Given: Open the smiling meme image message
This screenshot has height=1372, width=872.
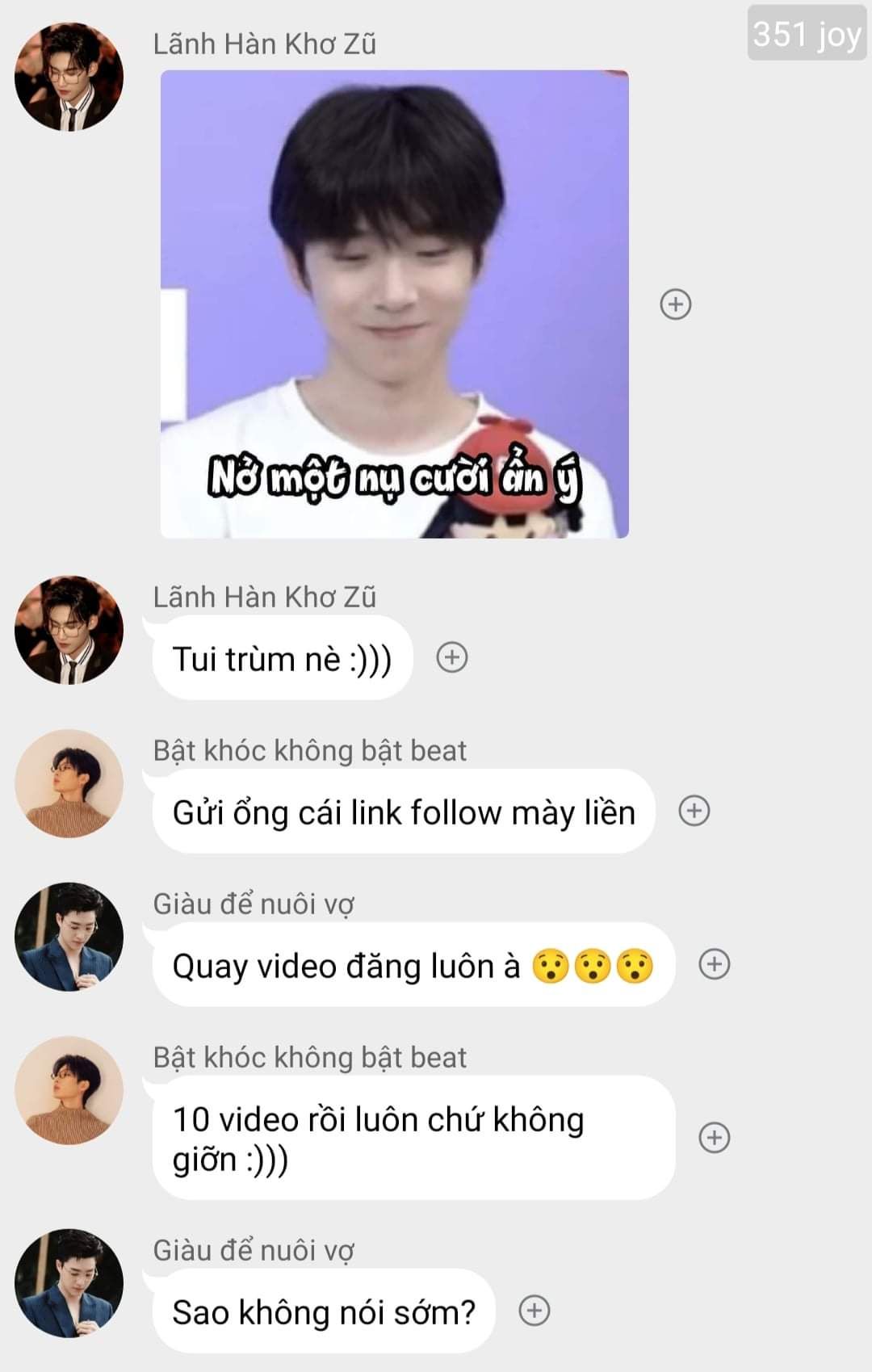Looking at the screenshot, I should (394, 304).
